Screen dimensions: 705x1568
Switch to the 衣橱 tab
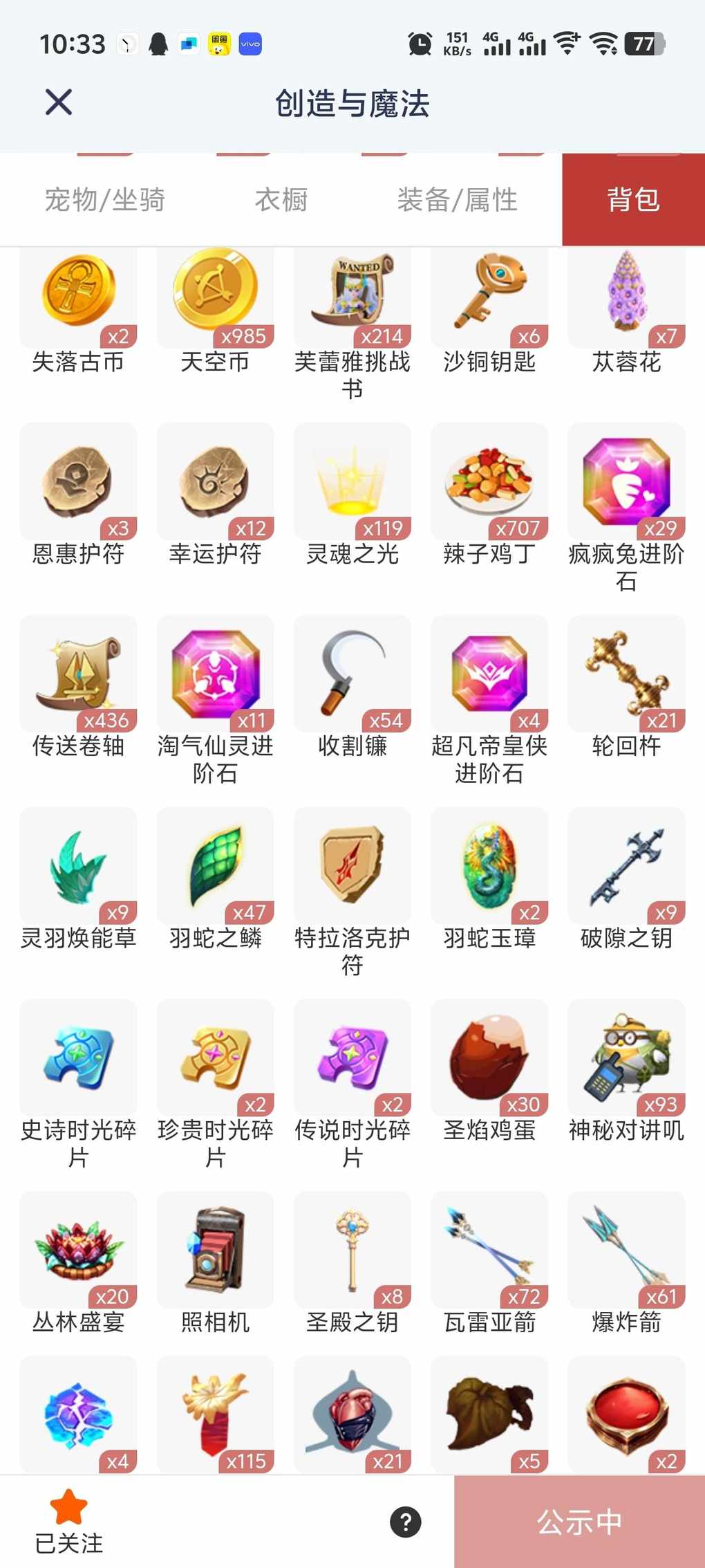tap(281, 200)
